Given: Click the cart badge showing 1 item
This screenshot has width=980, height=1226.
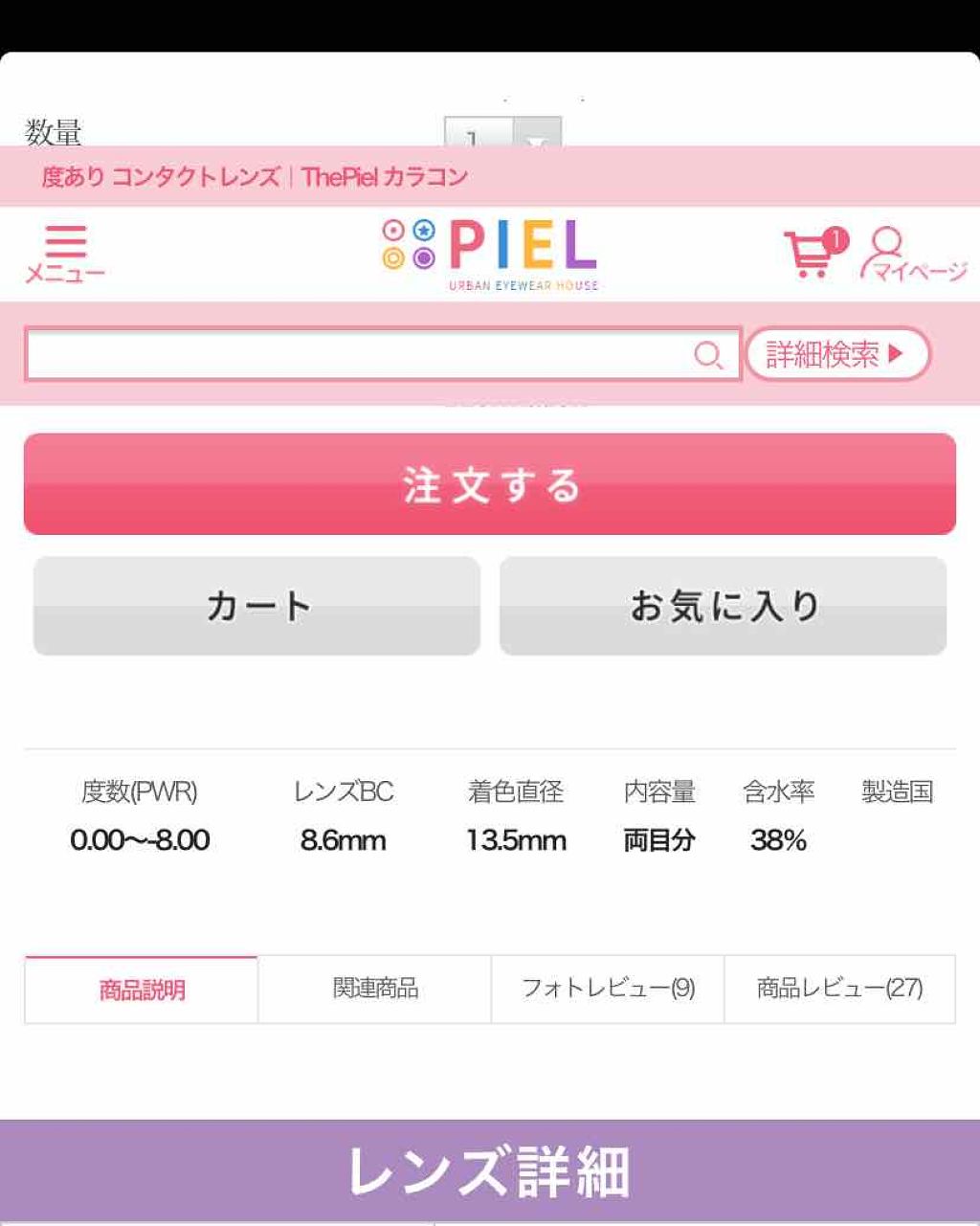Looking at the screenshot, I should coord(835,241).
